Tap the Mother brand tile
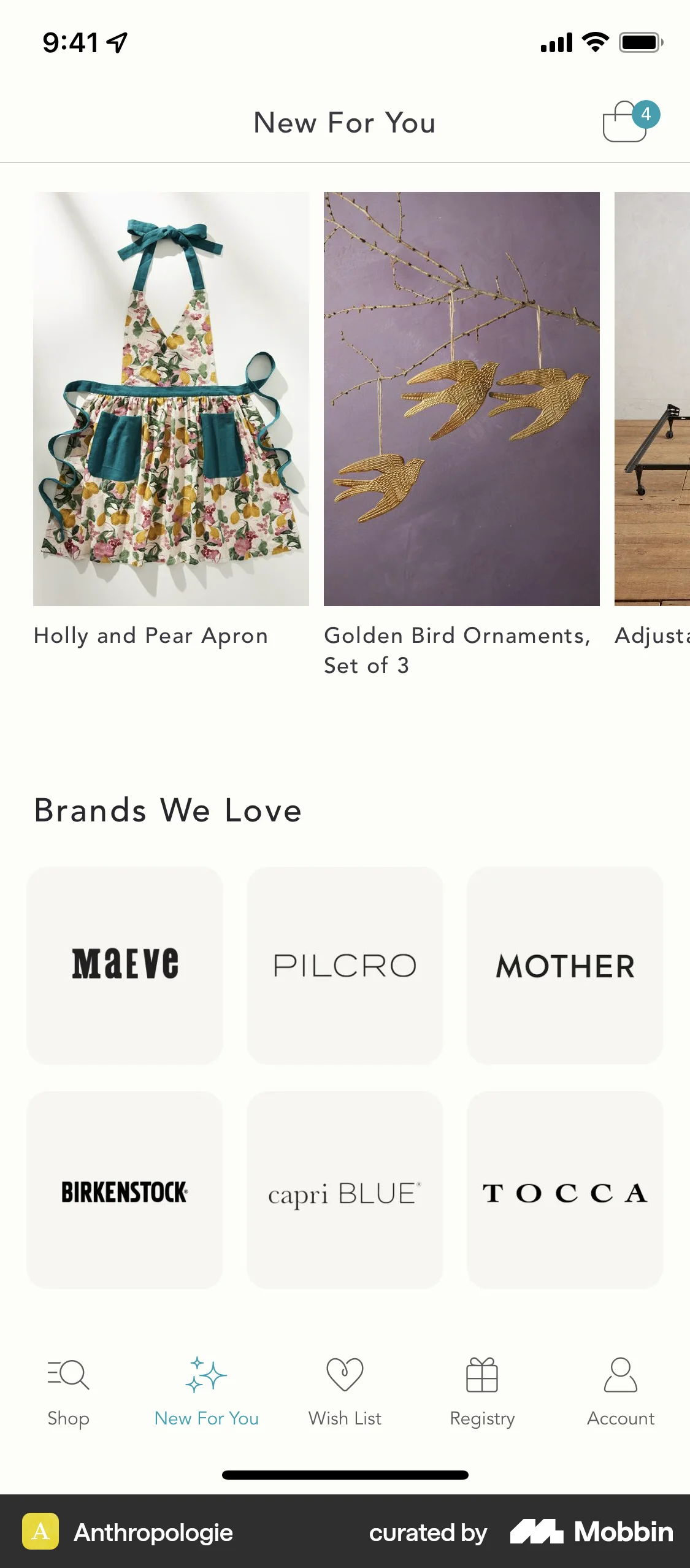Image resolution: width=690 pixels, height=1568 pixels. click(565, 964)
